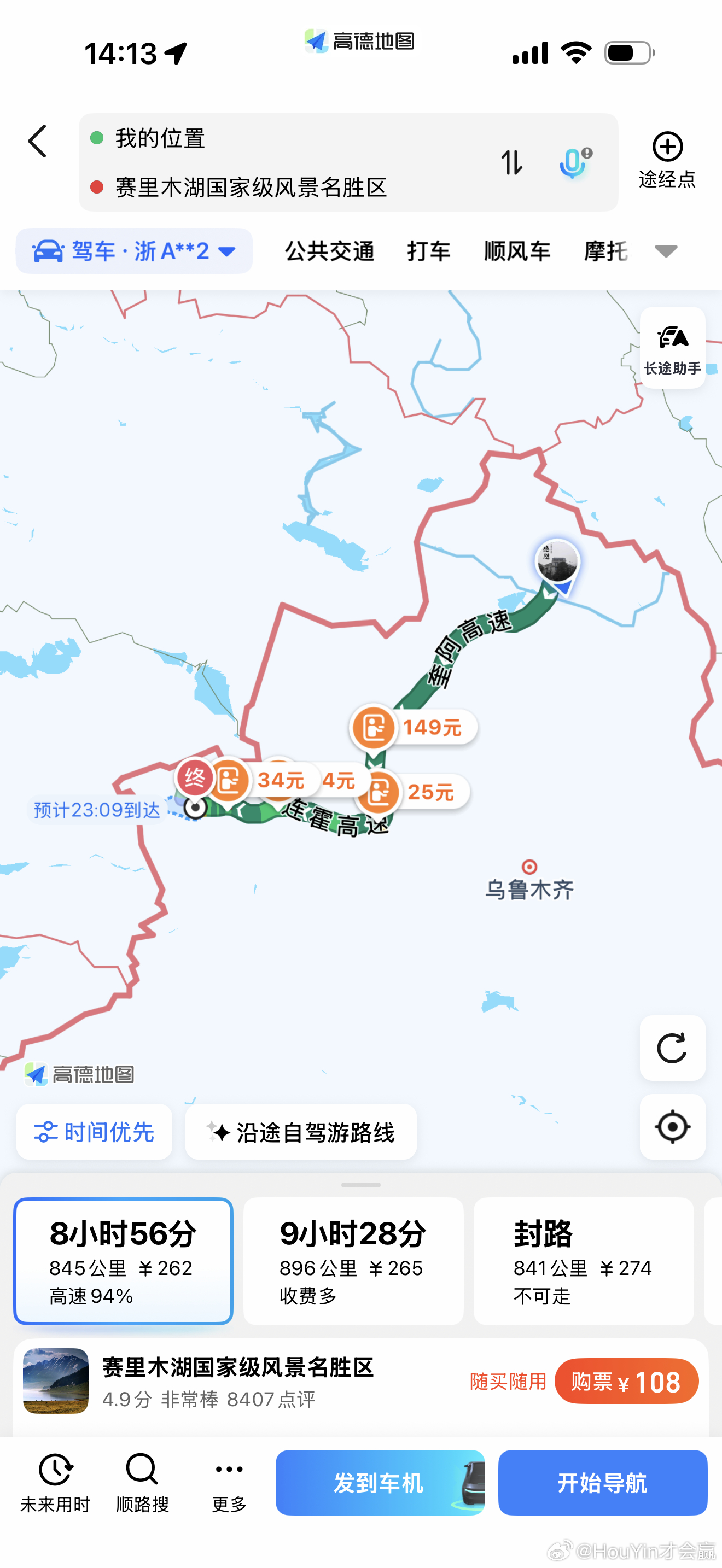722x1568 pixels.
Task: Tap 开始导航 to begin navigation
Action: coord(602,1483)
